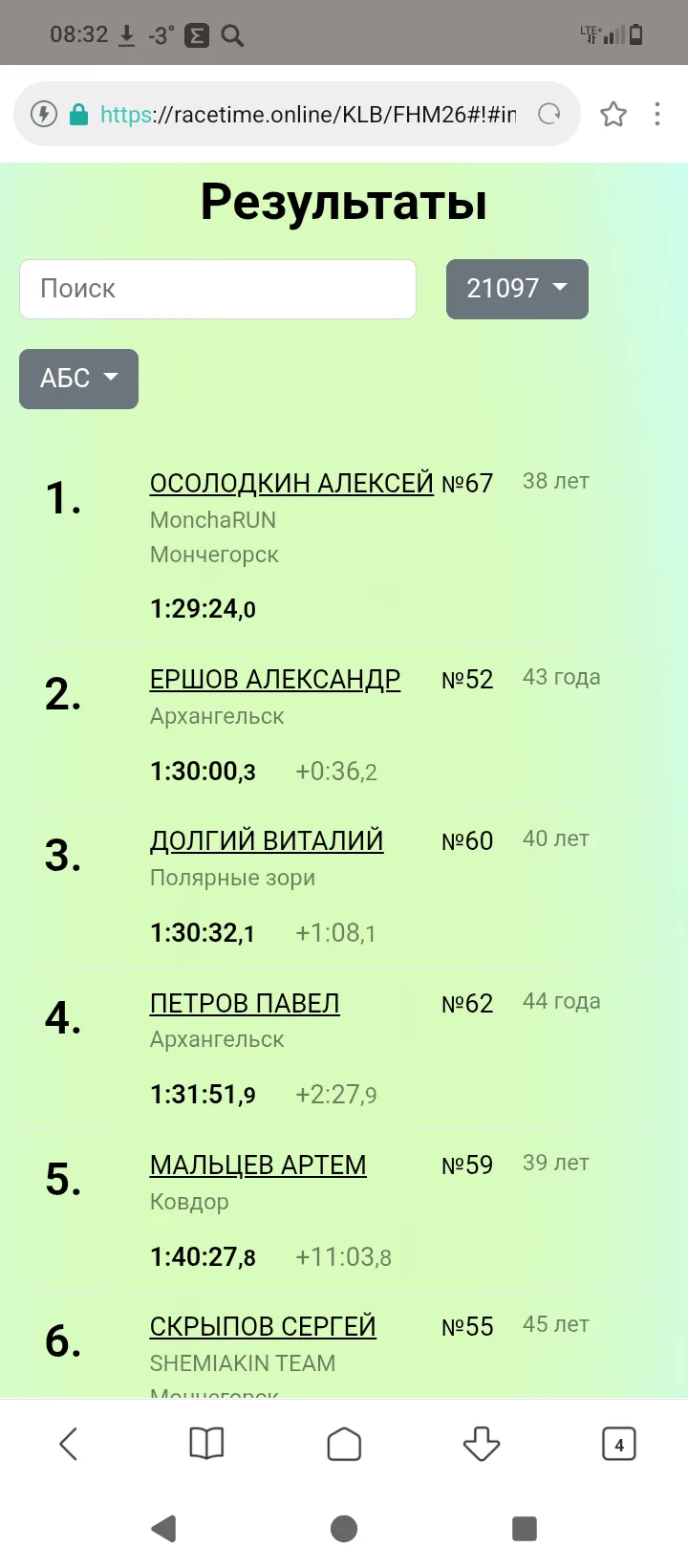The height and width of the screenshot is (1568, 688).
Task: Reload the page from the address bar
Action: tap(549, 115)
